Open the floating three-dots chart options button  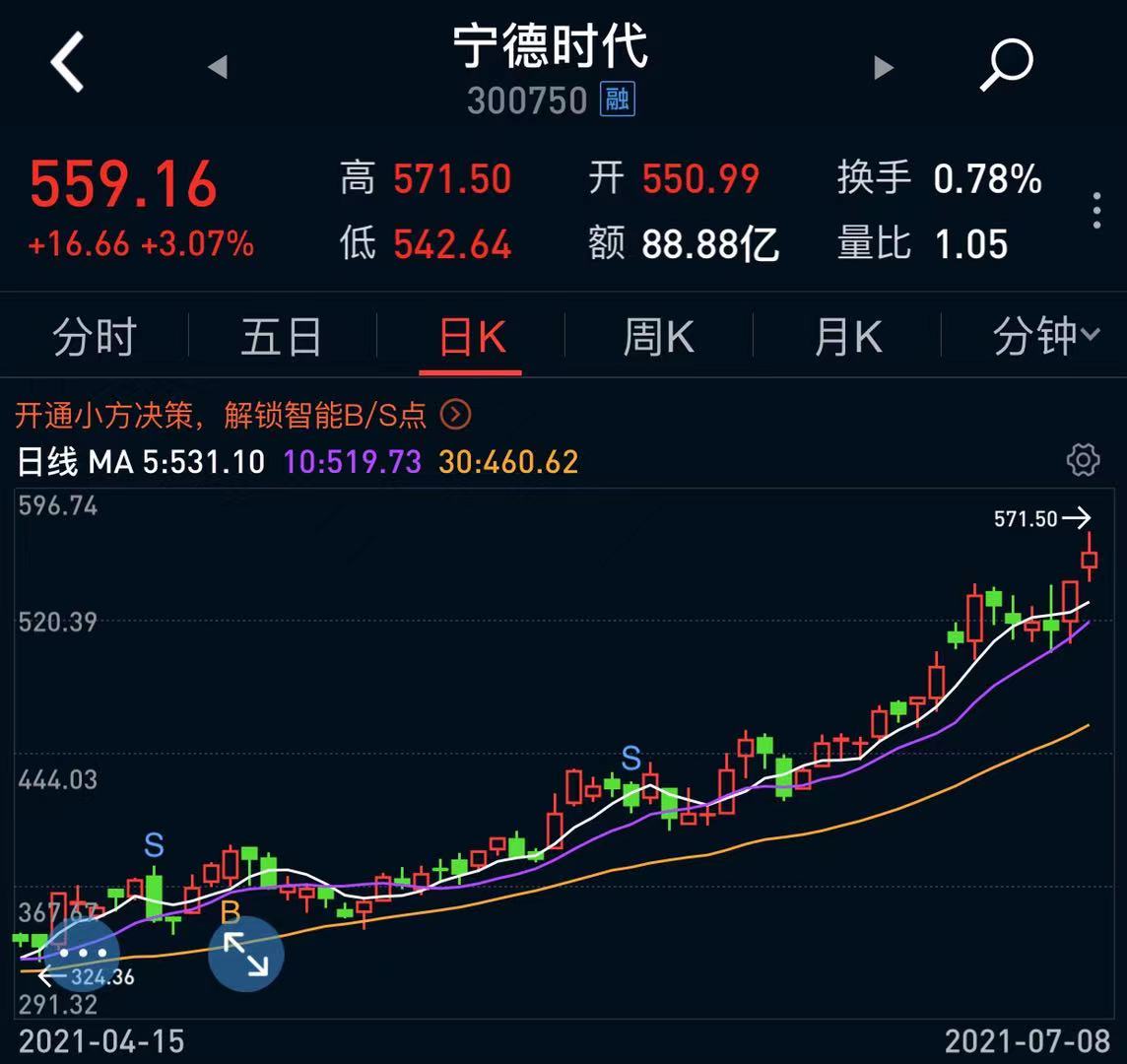pos(83,954)
